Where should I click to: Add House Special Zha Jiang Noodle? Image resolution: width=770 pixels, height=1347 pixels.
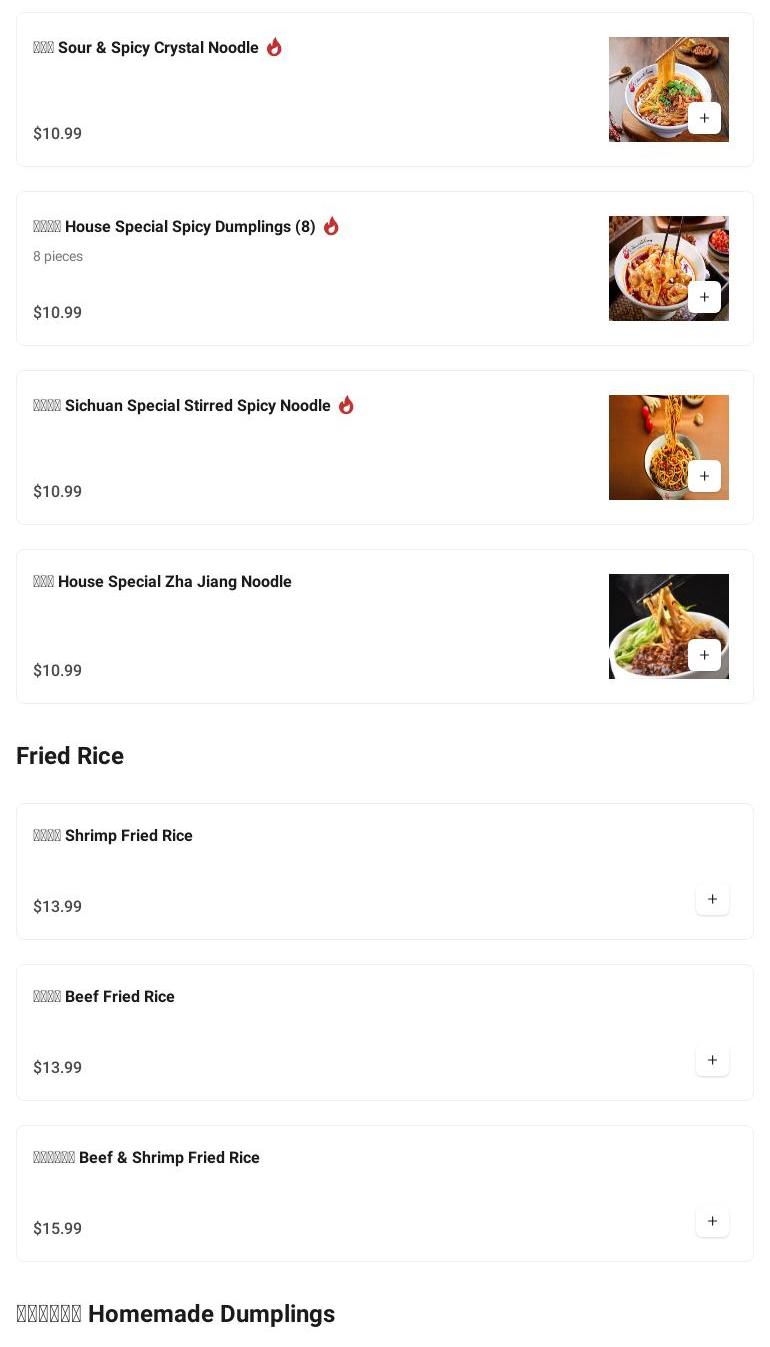coord(704,655)
